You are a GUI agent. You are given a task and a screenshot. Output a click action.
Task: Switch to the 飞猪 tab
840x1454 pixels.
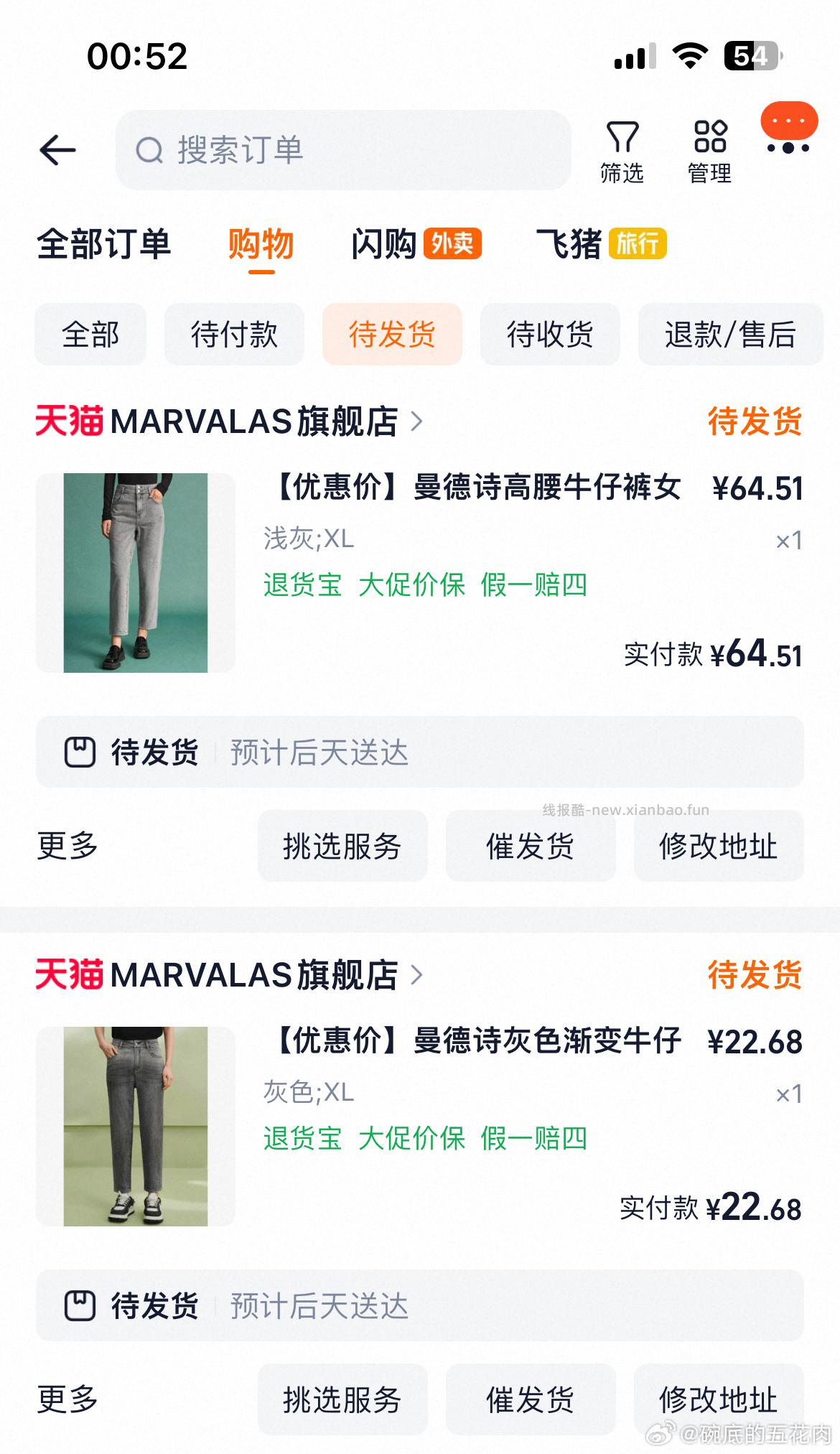571,244
